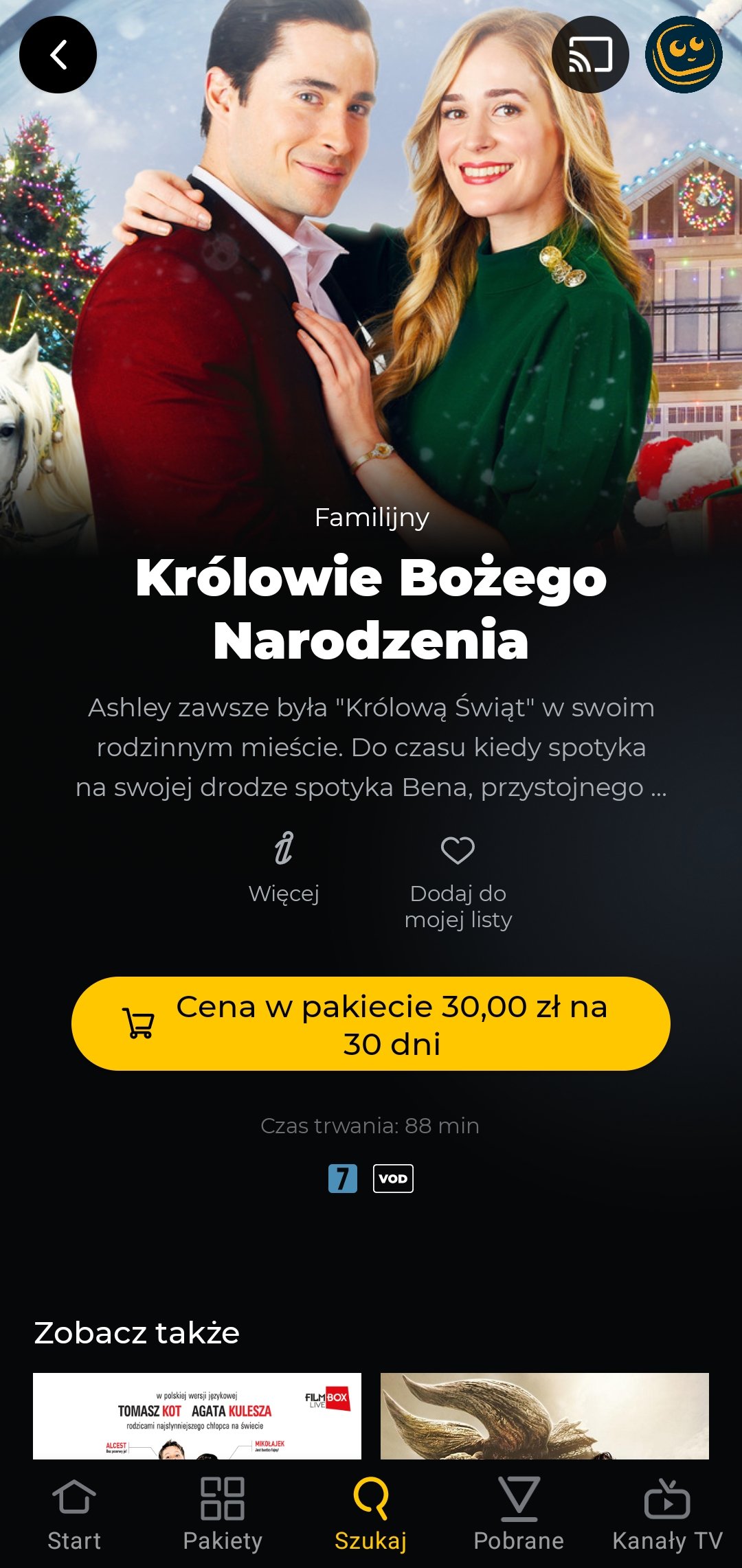The height and width of the screenshot is (1568, 742).
Task: Go back using the arrow button
Action: coord(58,55)
